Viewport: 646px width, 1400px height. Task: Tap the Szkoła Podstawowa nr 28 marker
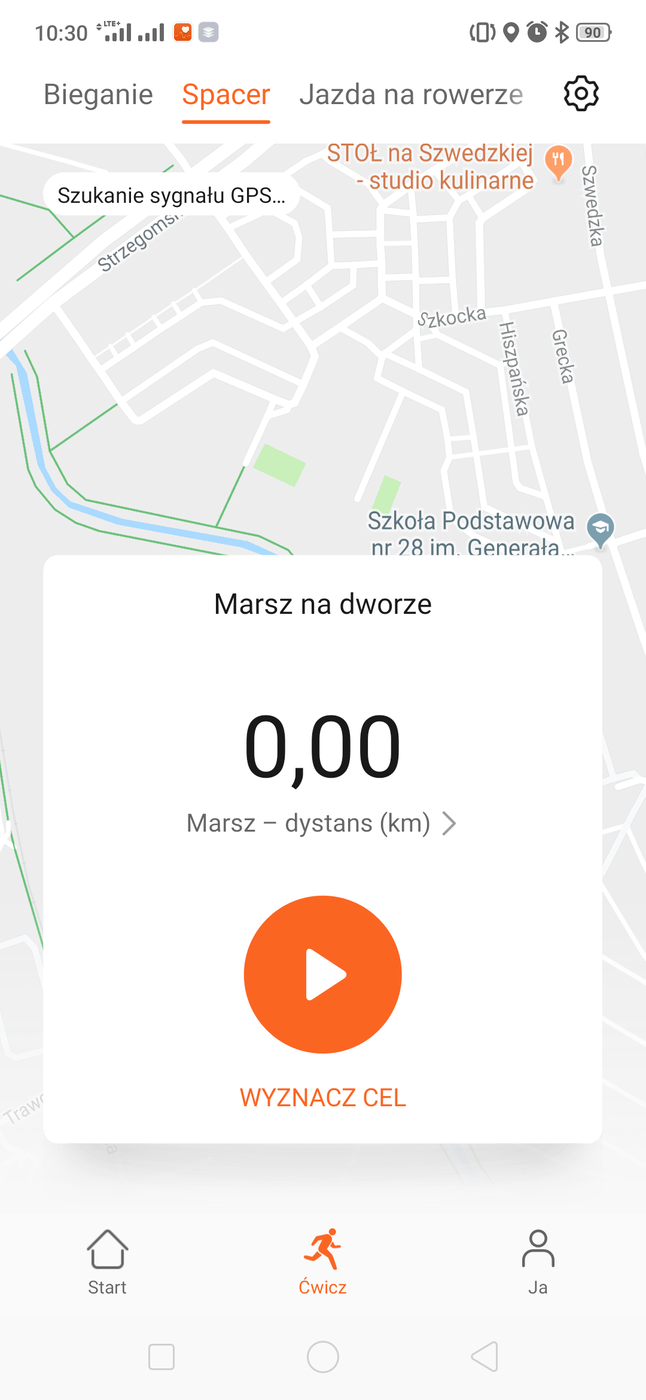coord(600,528)
